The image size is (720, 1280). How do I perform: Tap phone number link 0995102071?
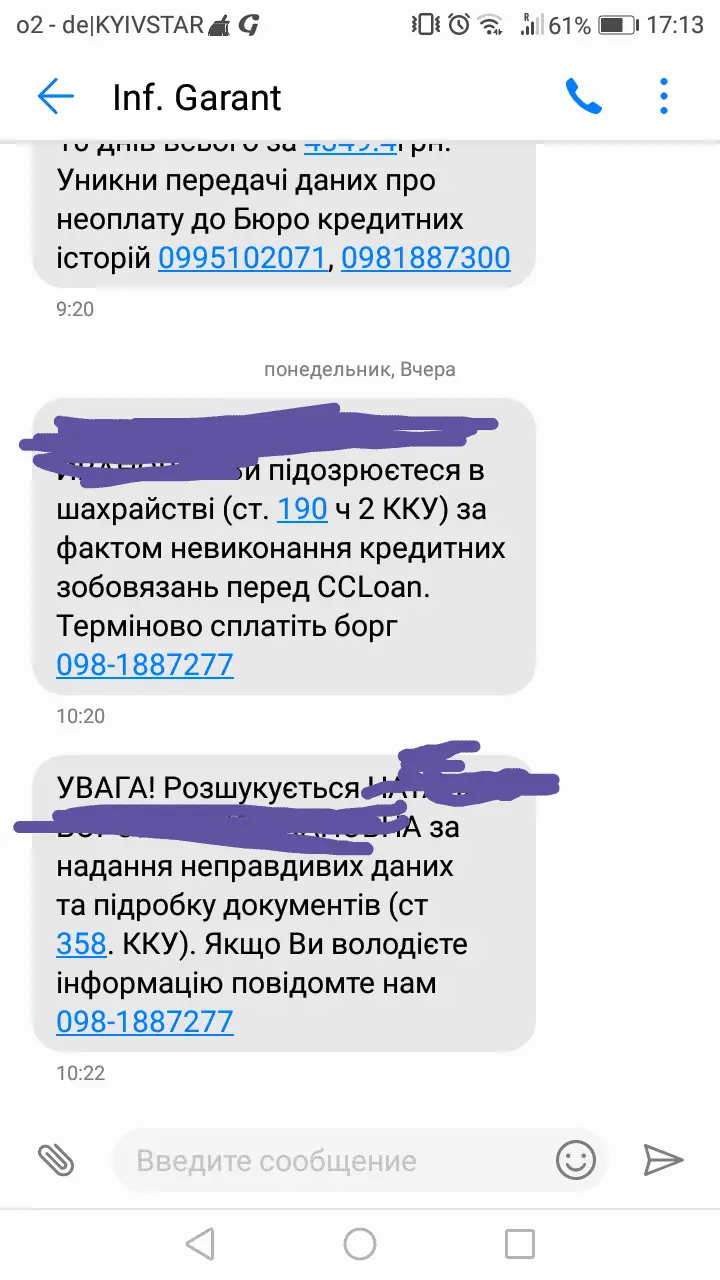click(242, 258)
